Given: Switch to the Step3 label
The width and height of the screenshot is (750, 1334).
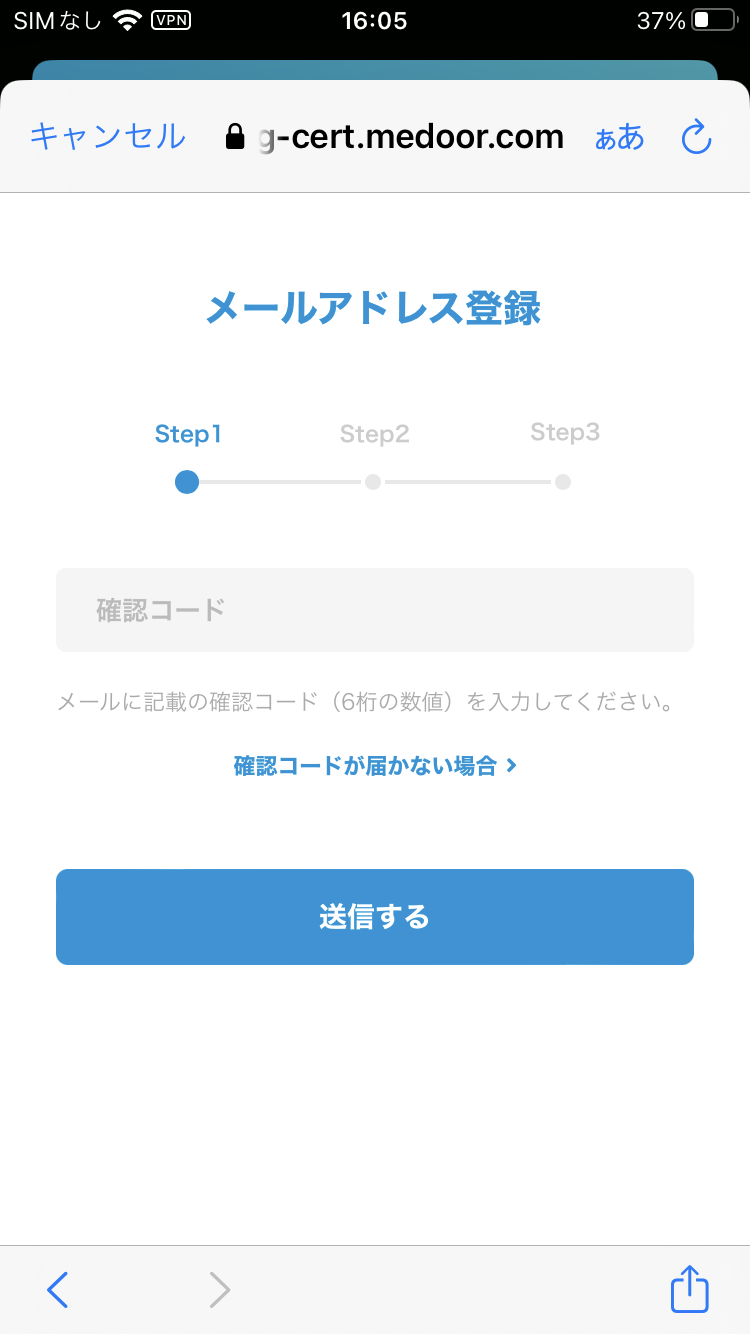Looking at the screenshot, I should 563,433.
